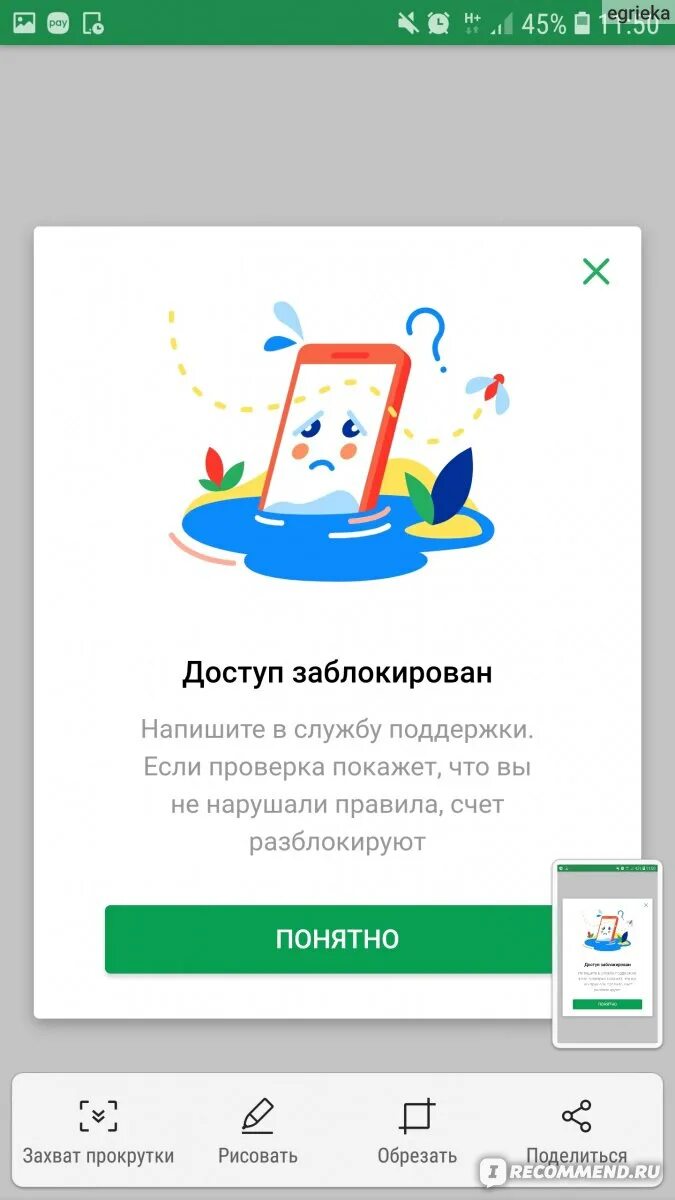Image resolution: width=675 pixels, height=1200 pixels.
Task: Crop the screenshot with Обрезать
Action: point(417,1131)
